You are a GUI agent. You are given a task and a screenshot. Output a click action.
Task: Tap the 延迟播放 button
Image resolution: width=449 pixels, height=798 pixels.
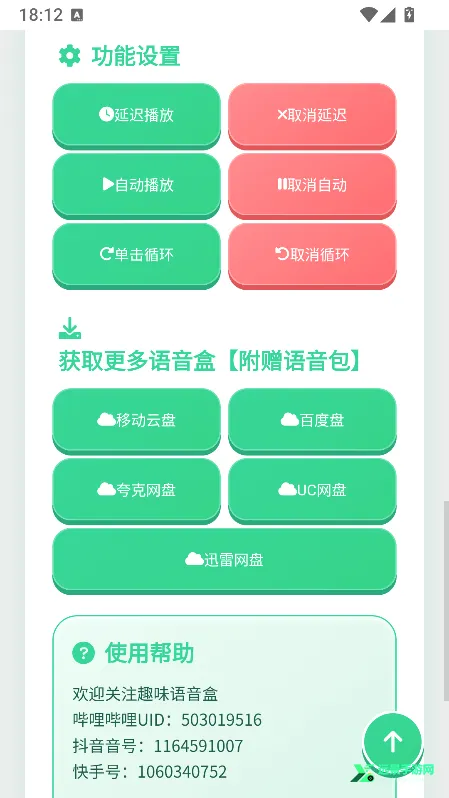pos(136,115)
